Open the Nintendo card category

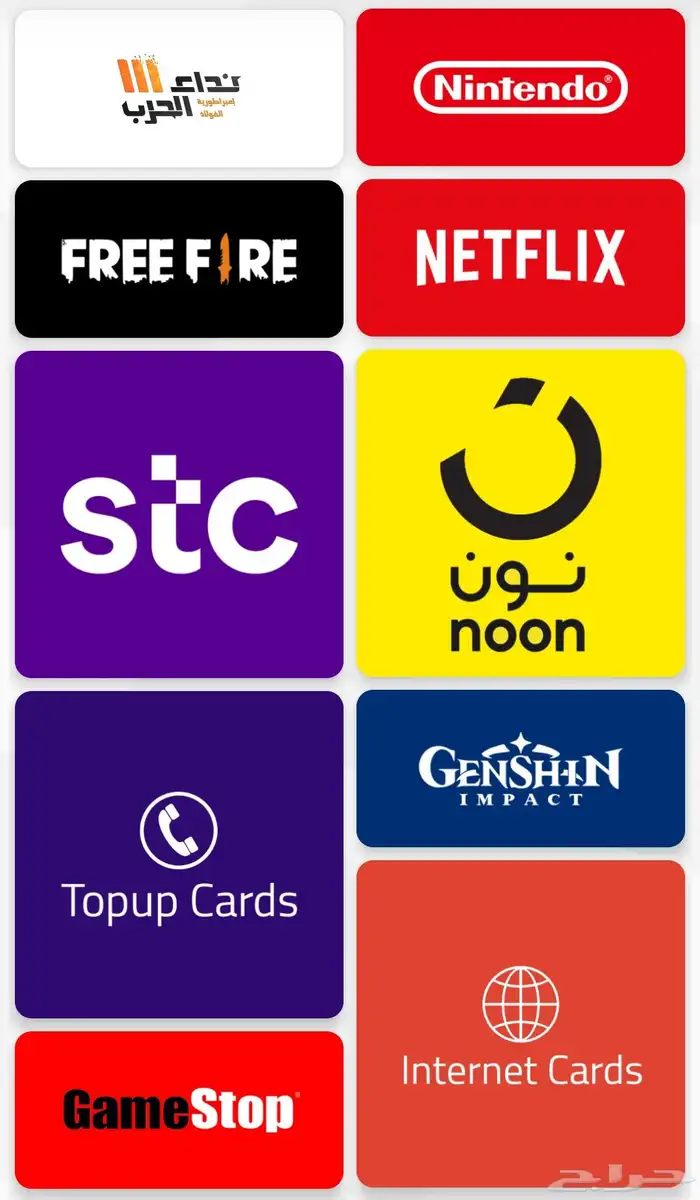click(x=520, y=88)
